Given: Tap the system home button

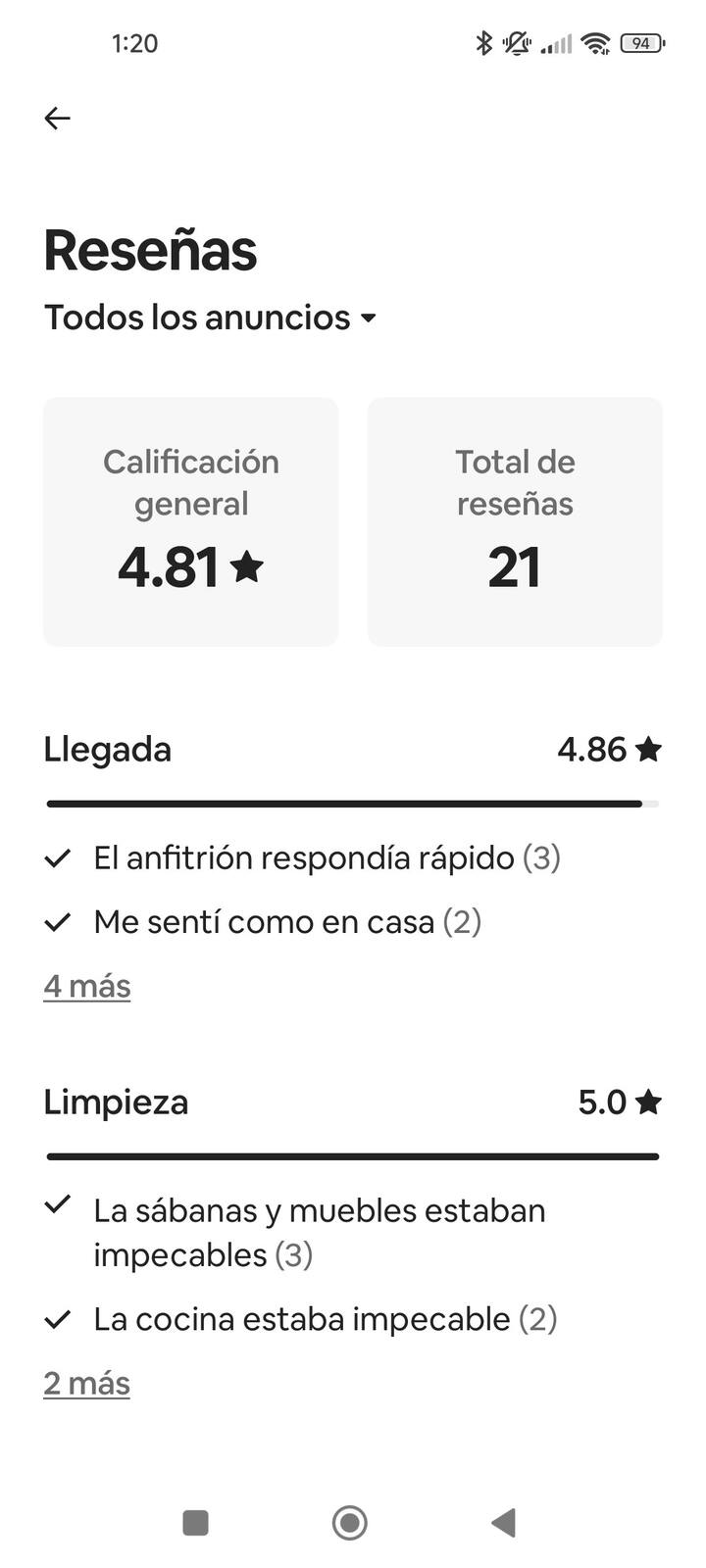Looking at the screenshot, I should coord(350,1523).
